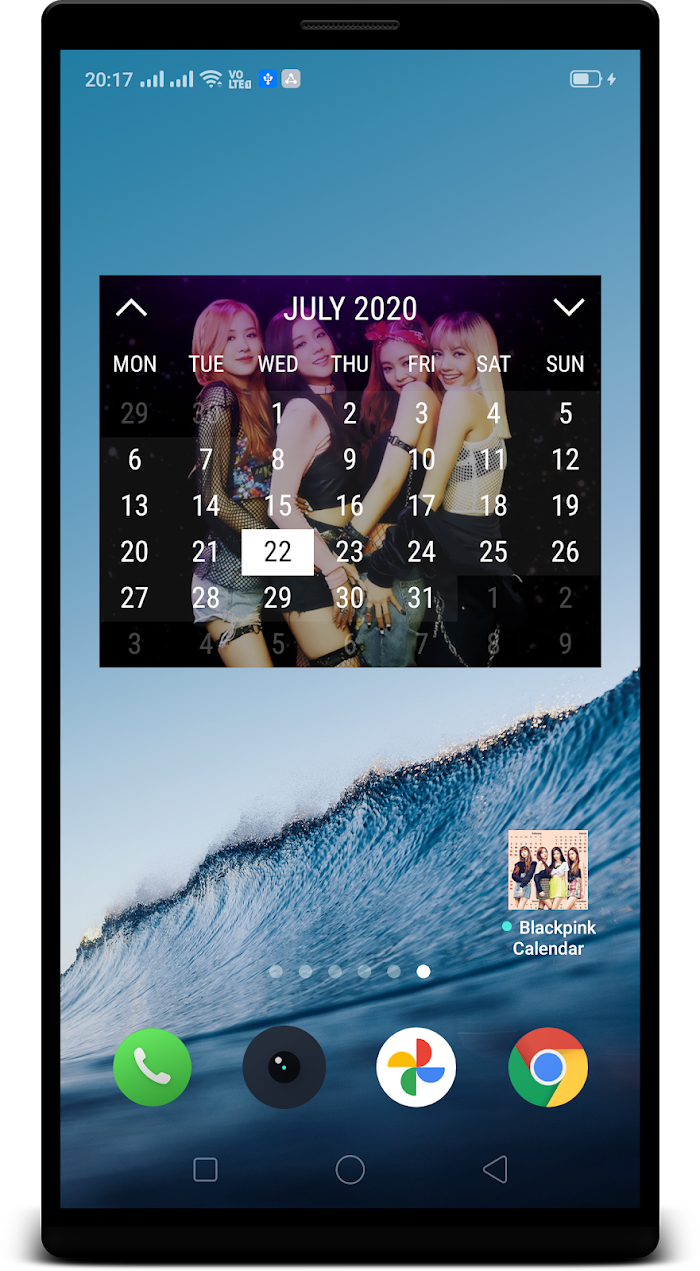
Task: Launch the Camera app
Action: (284, 1067)
